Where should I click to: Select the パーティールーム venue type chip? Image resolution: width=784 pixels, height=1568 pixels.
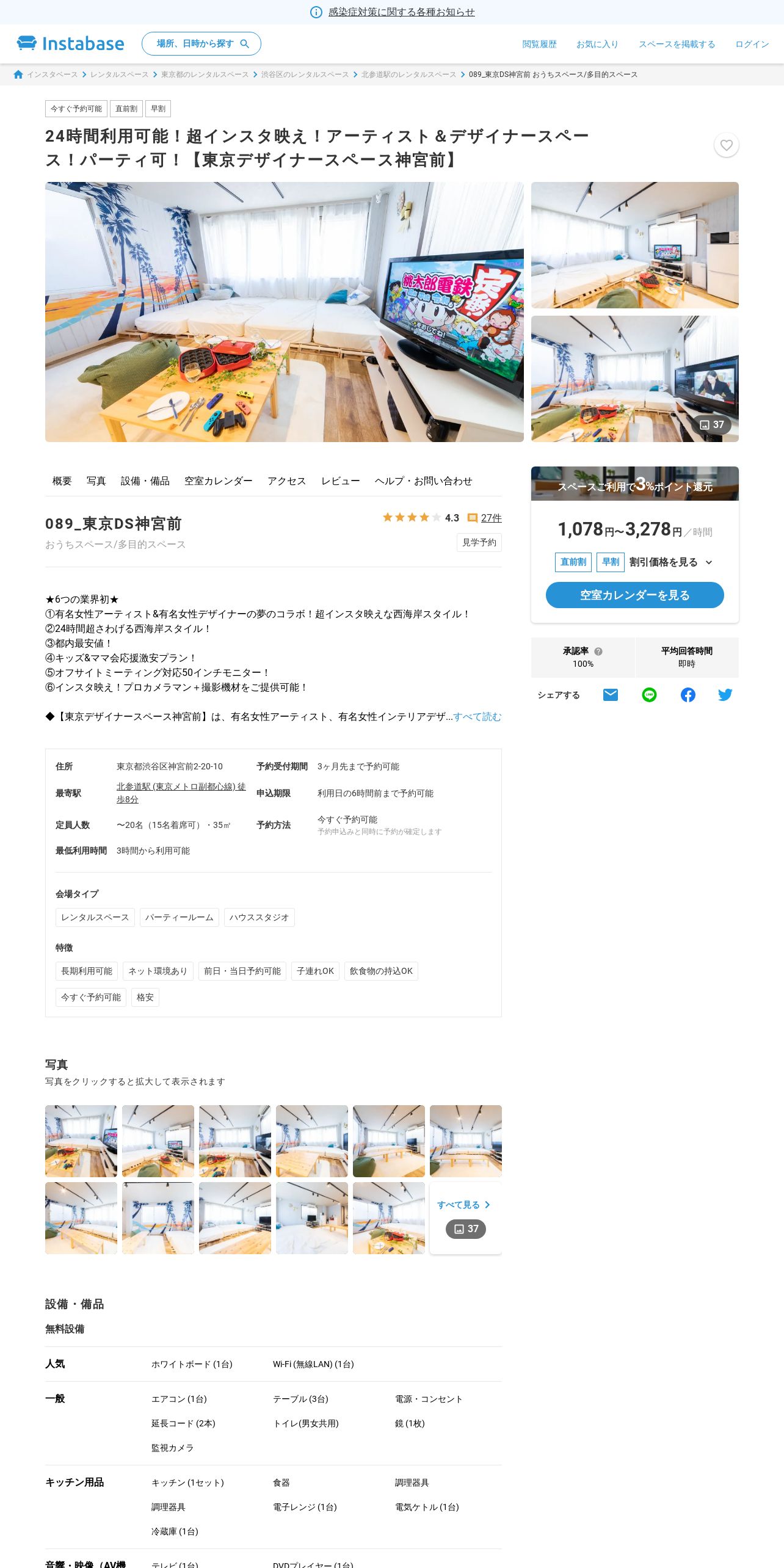point(180,917)
